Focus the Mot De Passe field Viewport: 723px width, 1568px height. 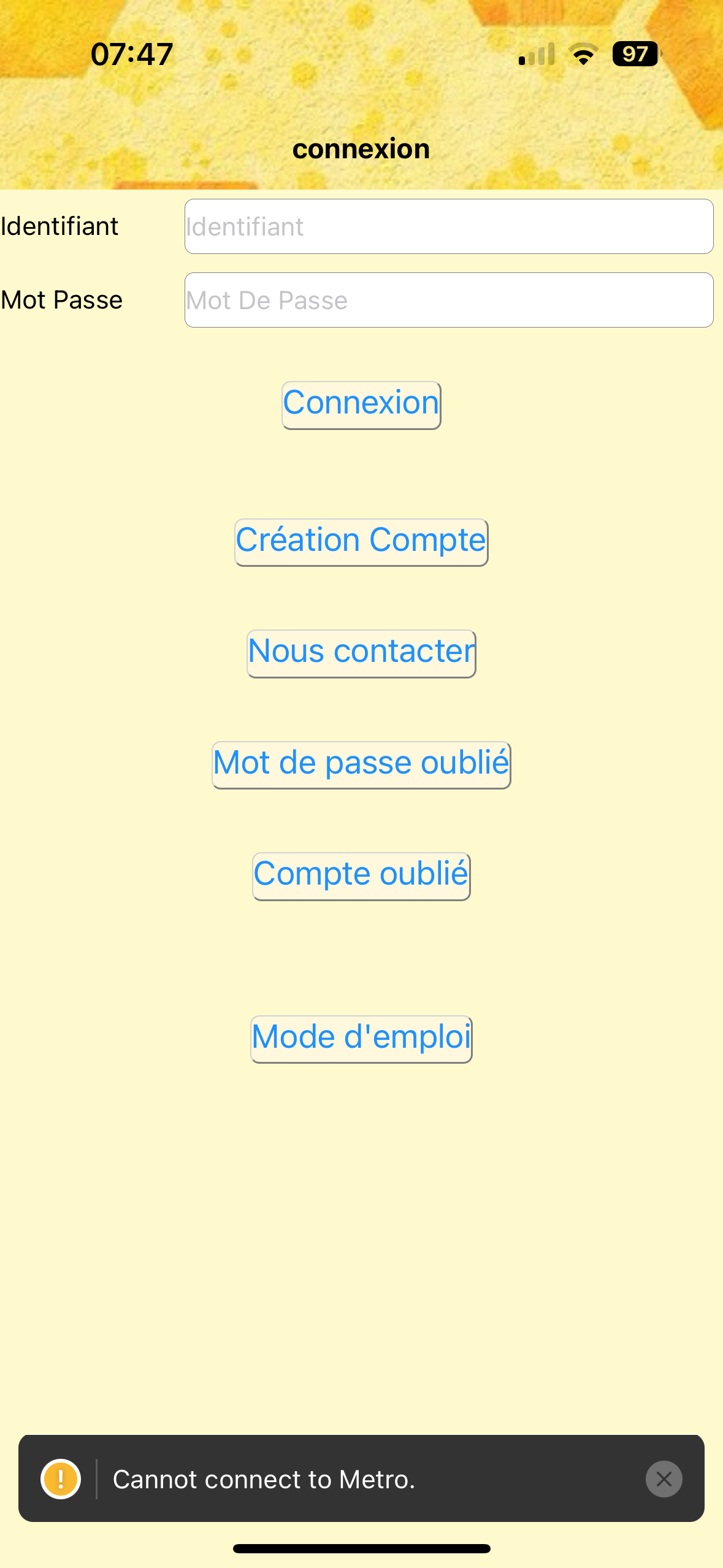click(x=448, y=300)
